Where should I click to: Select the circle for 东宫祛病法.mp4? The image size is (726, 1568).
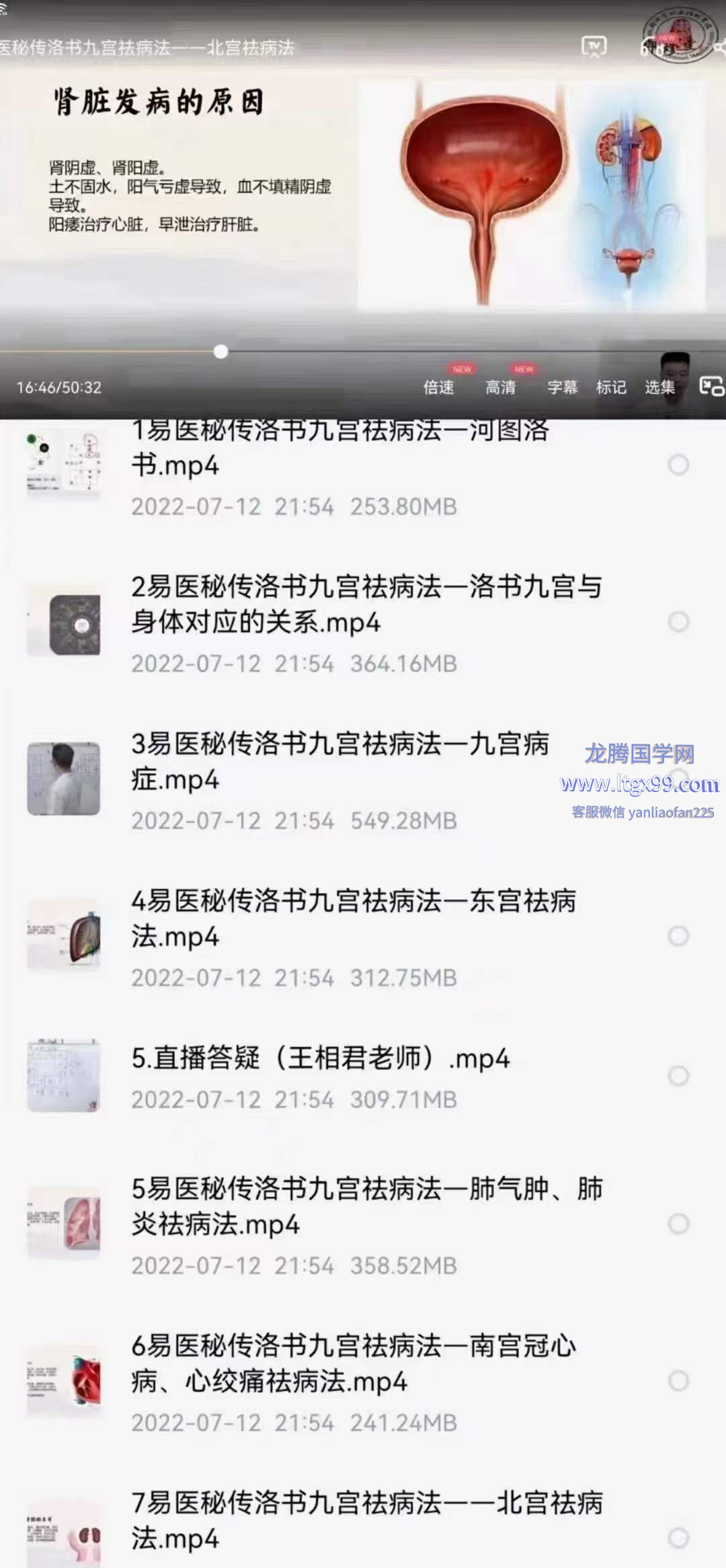click(x=678, y=936)
